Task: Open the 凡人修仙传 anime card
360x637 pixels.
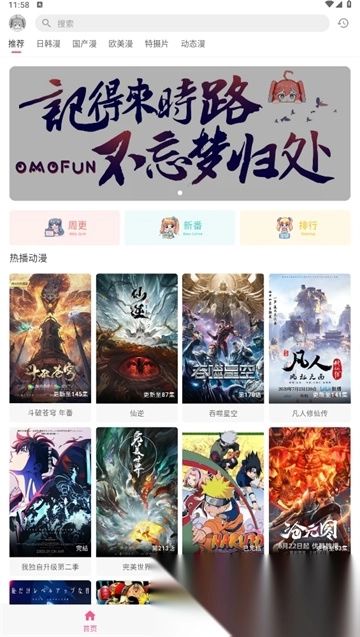Action: 310,347
